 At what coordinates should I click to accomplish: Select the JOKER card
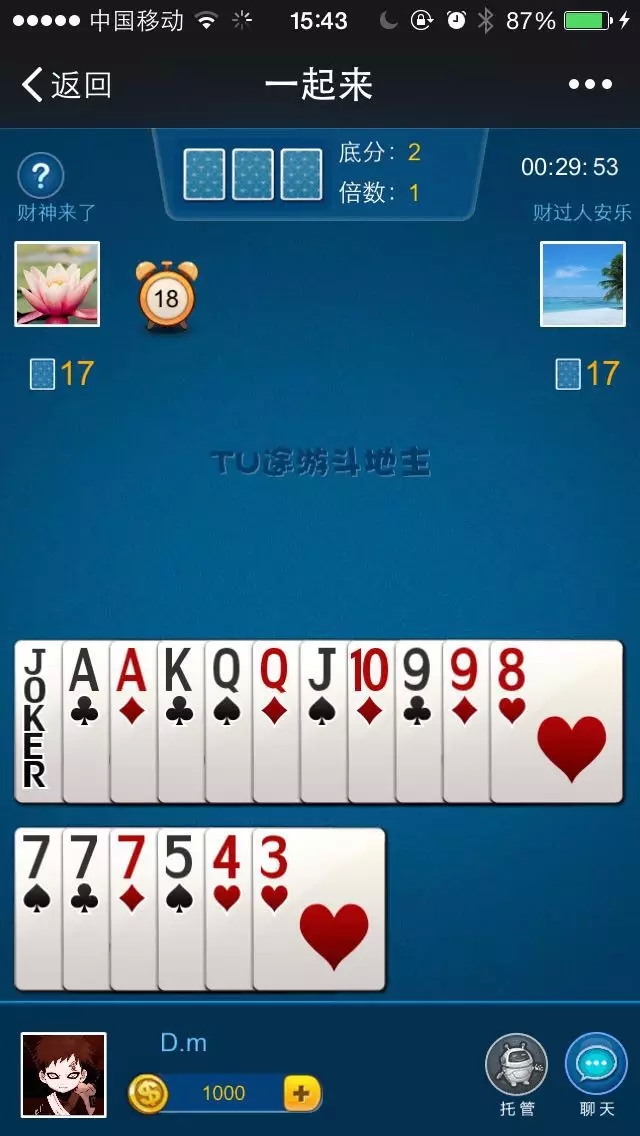[36, 720]
